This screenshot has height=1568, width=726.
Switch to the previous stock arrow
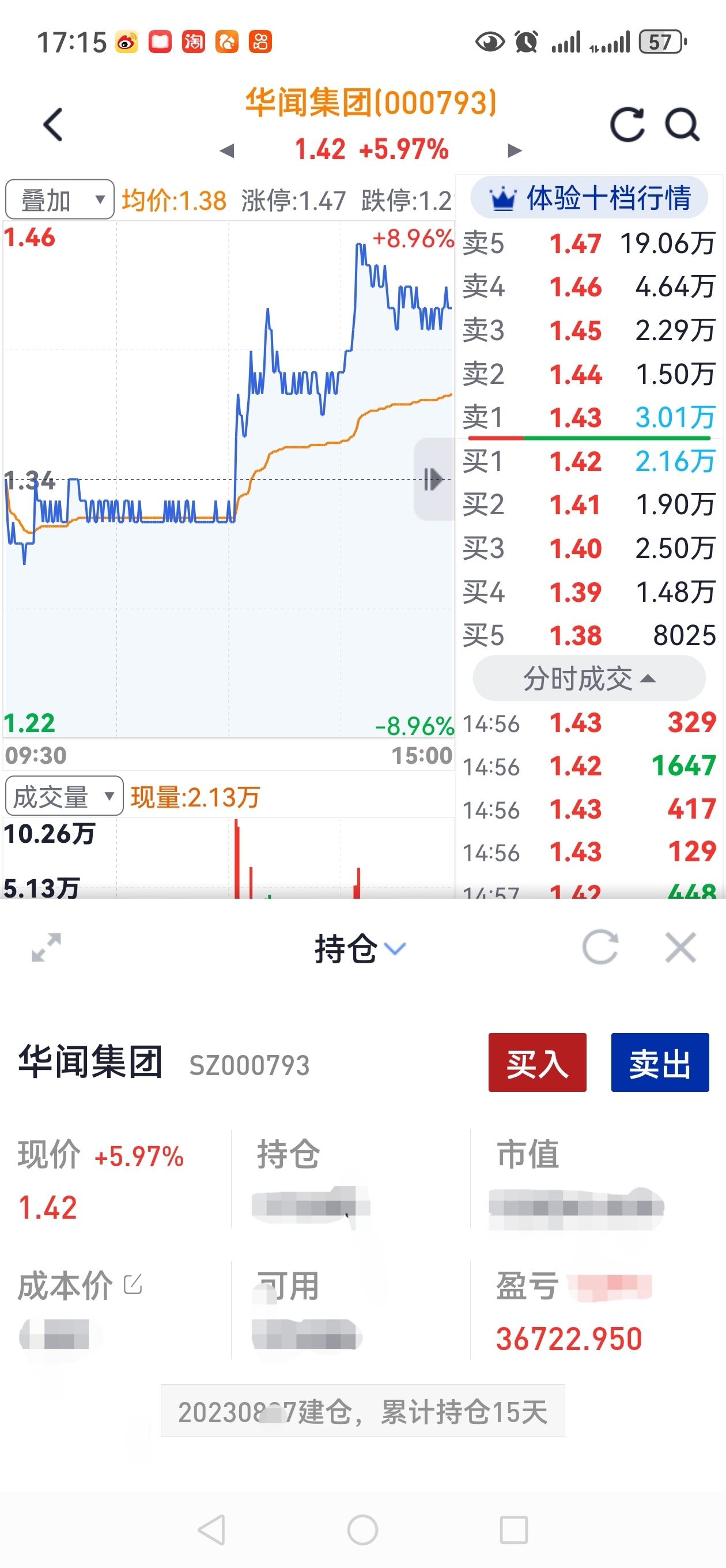[x=227, y=150]
